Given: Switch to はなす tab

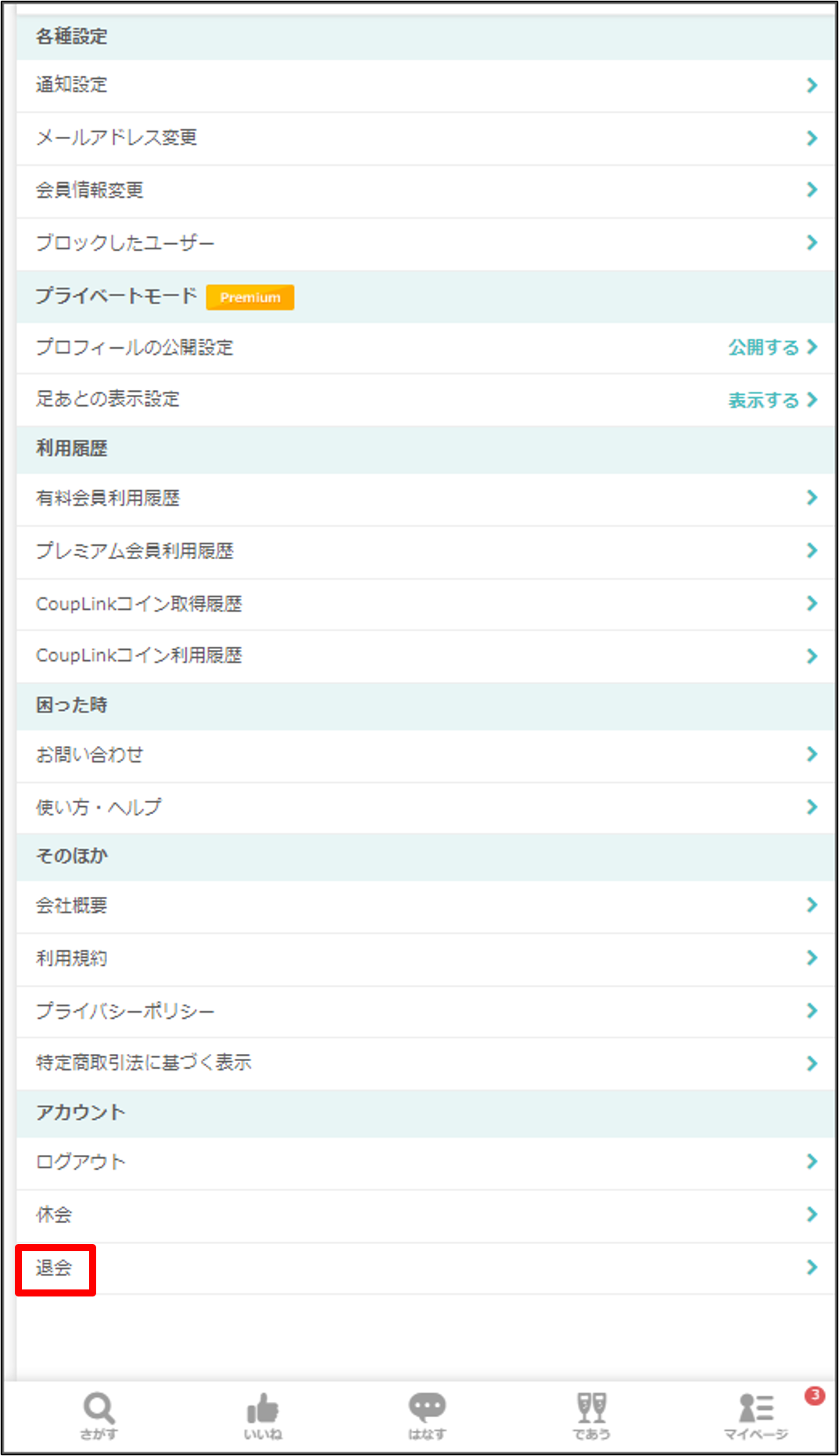Looking at the screenshot, I should 427,1415.
